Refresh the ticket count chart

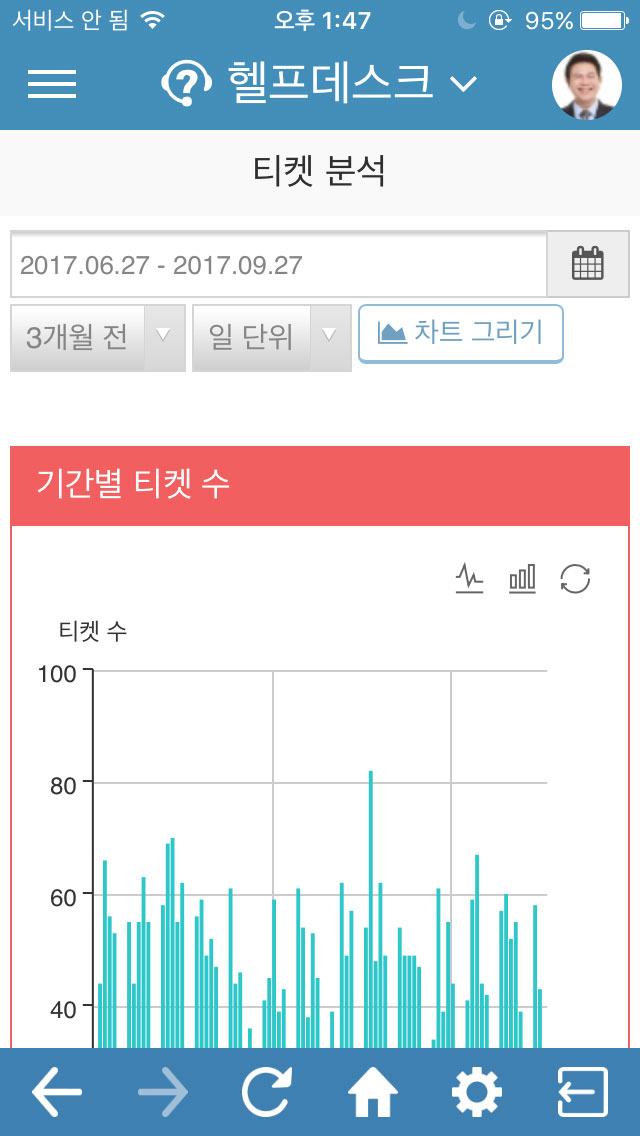[x=575, y=580]
